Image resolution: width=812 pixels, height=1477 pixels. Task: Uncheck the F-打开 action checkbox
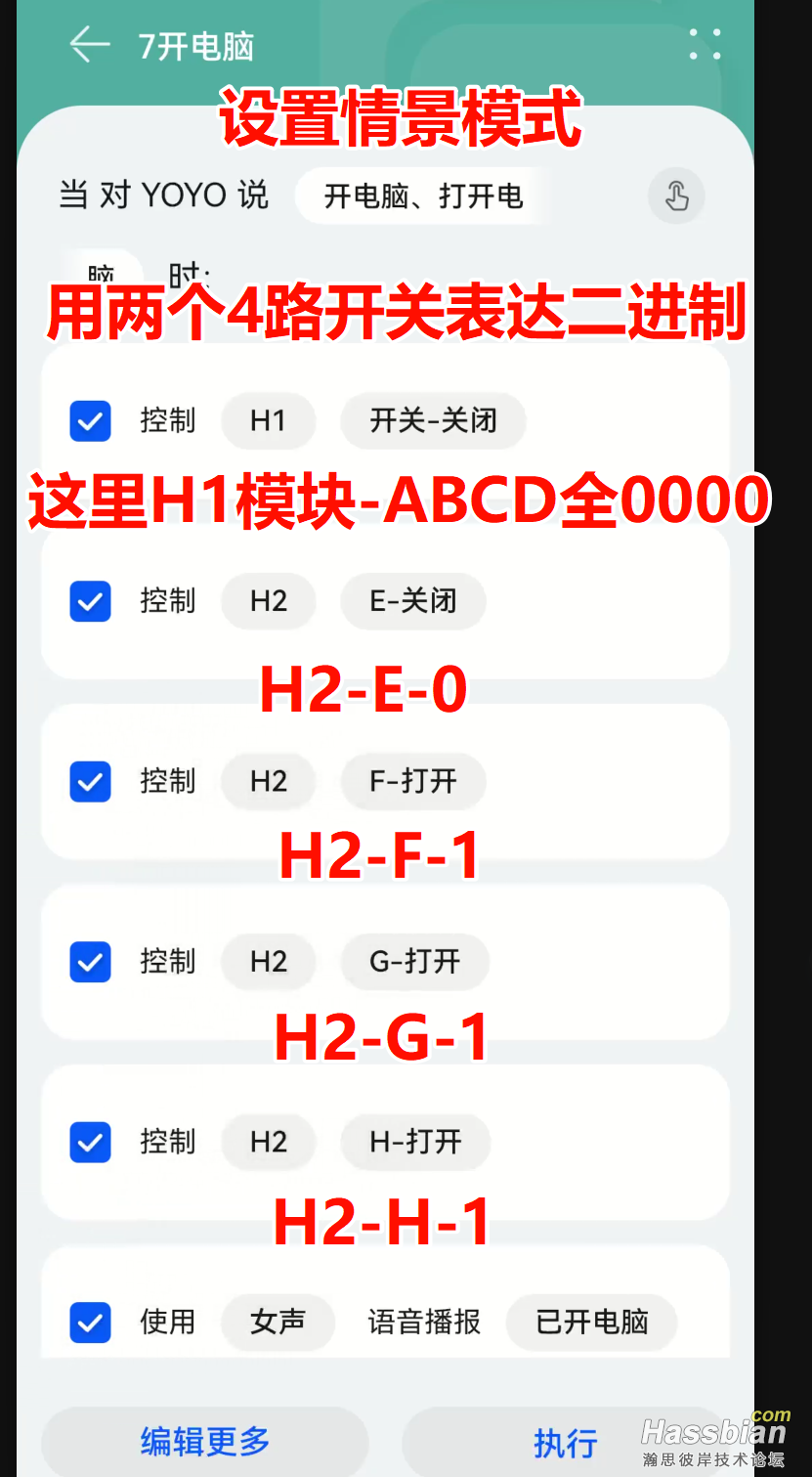tap(90, 782)
